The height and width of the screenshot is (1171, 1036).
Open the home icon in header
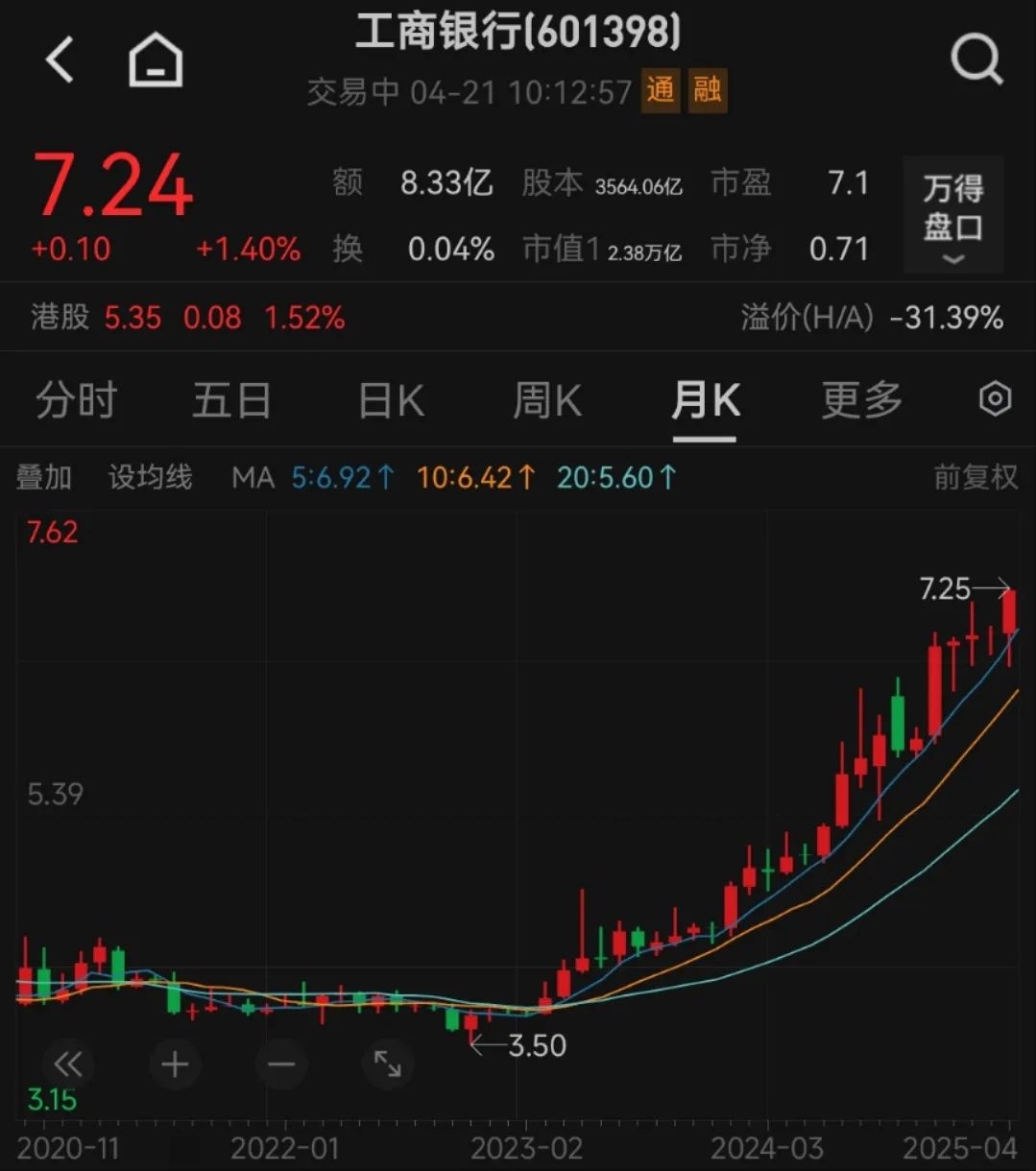click(x=156, y=60)
